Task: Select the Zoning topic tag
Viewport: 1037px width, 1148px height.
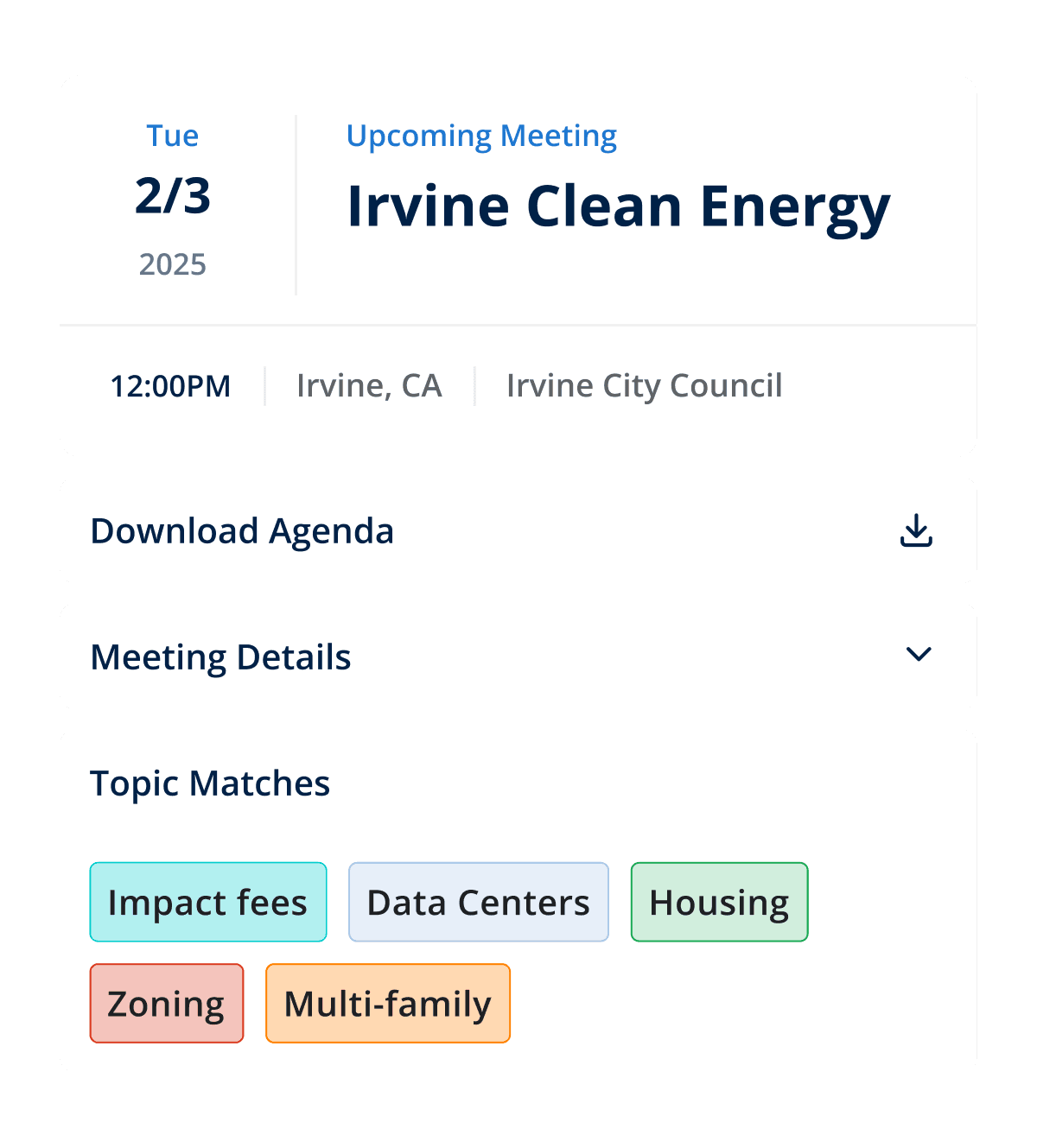Action: (x=166, y=1003)
